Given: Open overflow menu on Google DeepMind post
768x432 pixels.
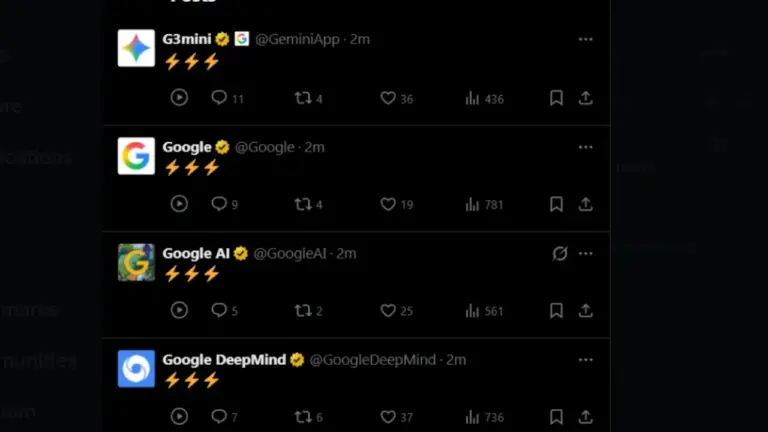Looking at the screenshot, I should [585, 360].
